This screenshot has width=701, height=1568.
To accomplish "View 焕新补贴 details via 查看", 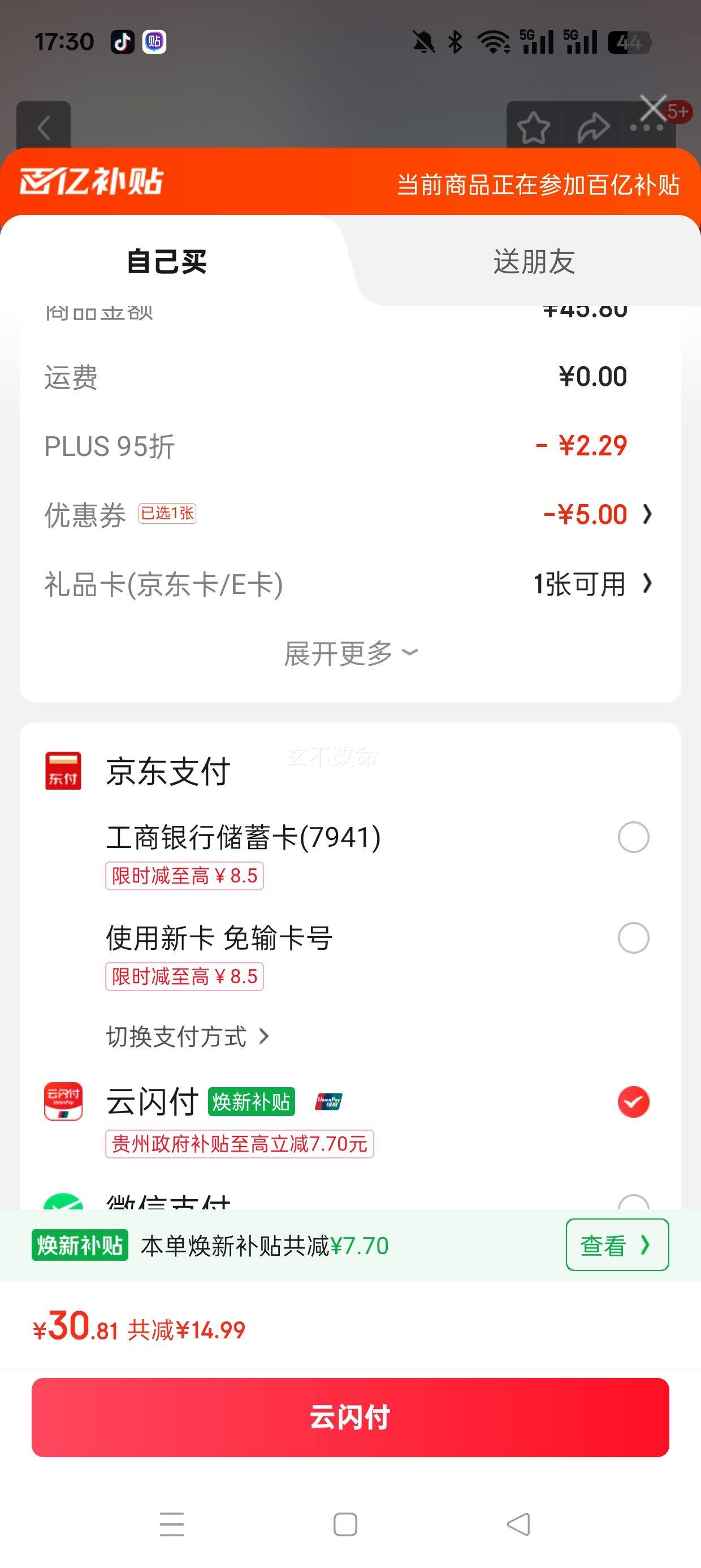I will point(616,1246).
